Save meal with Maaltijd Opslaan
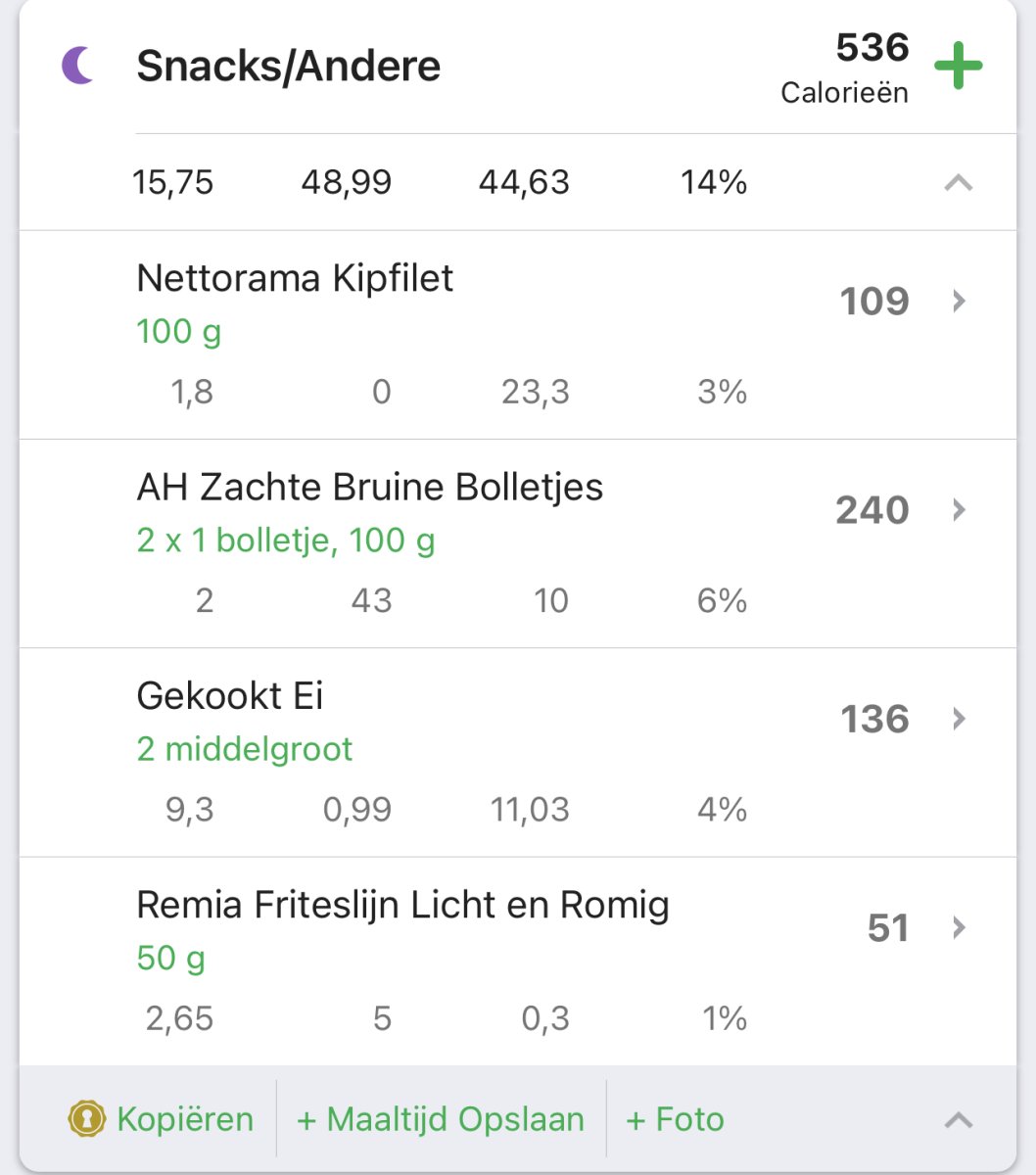Viewport: 1036px width, 1175px height. [x=441, y=1119]
